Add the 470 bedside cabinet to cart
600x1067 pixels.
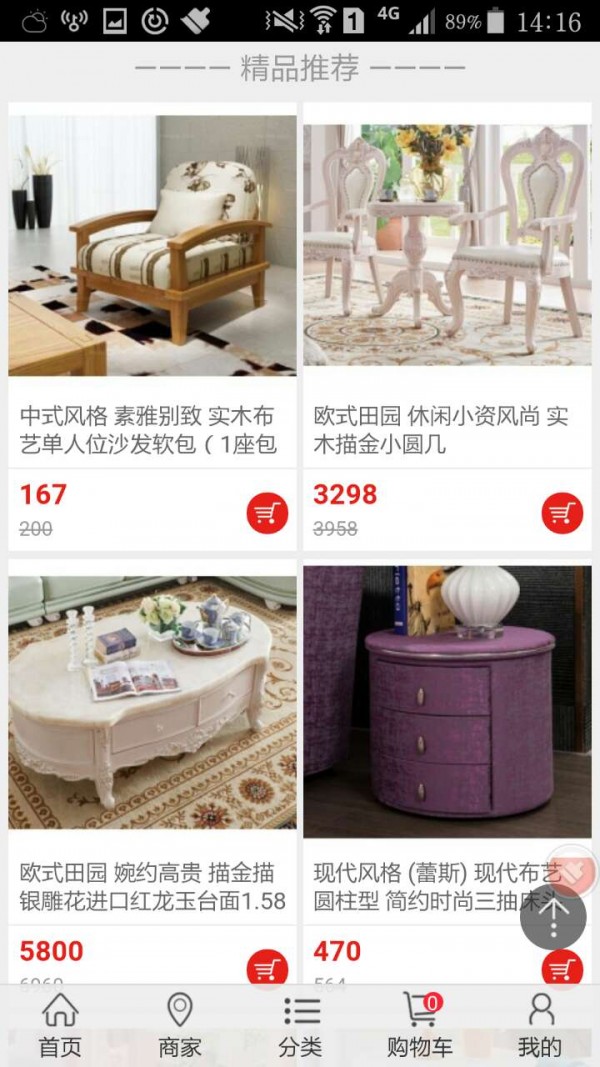click(562, 968)
